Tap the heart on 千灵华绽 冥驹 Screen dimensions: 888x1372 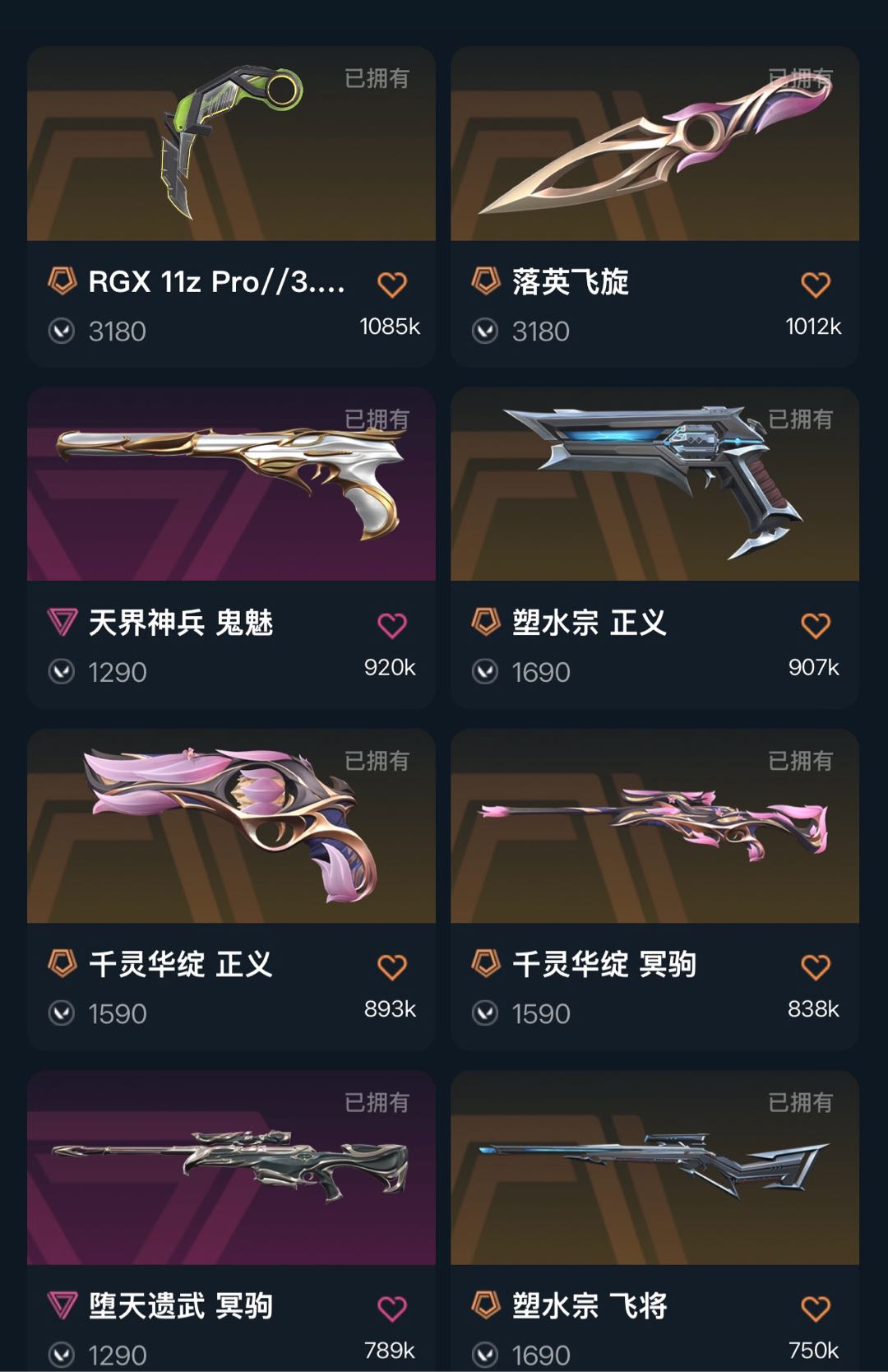tap(816, 967)
